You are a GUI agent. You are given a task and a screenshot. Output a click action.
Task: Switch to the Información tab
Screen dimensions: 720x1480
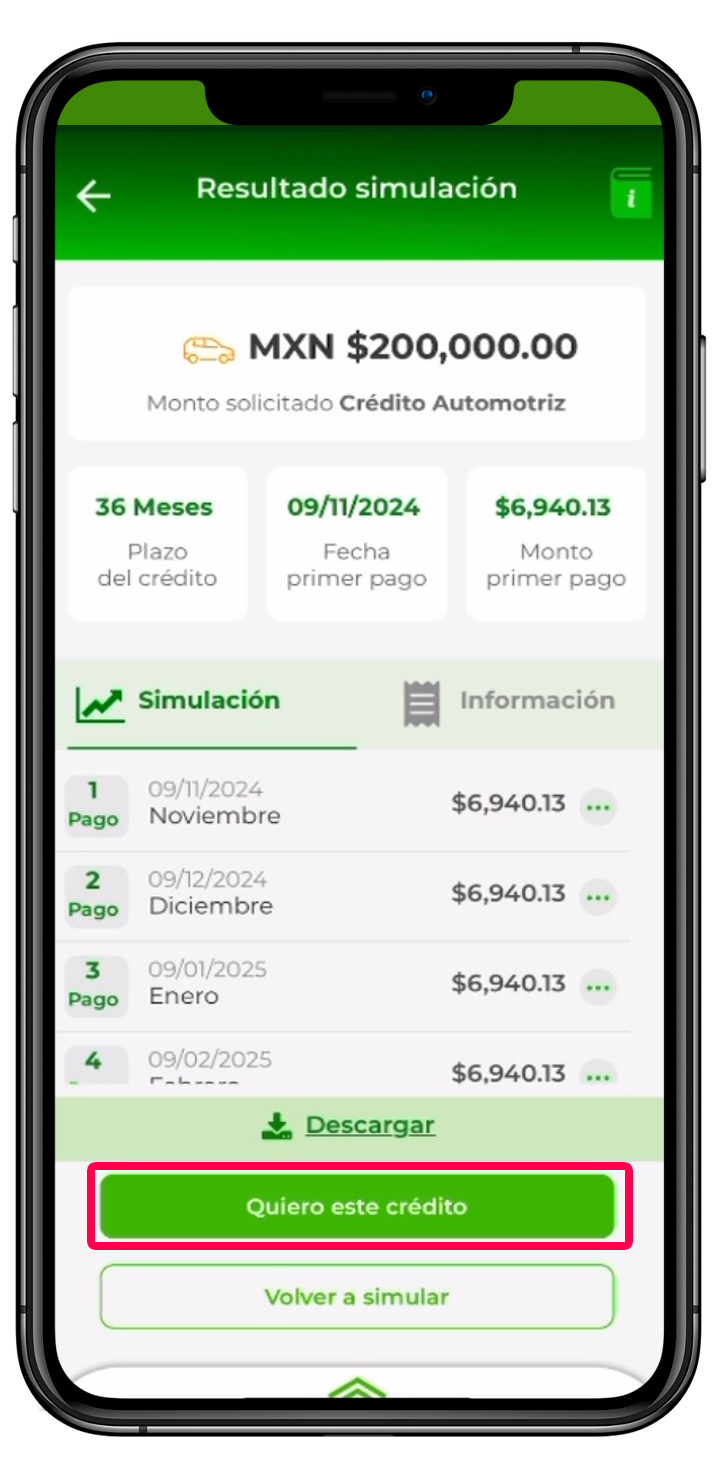tap(510, 702)
